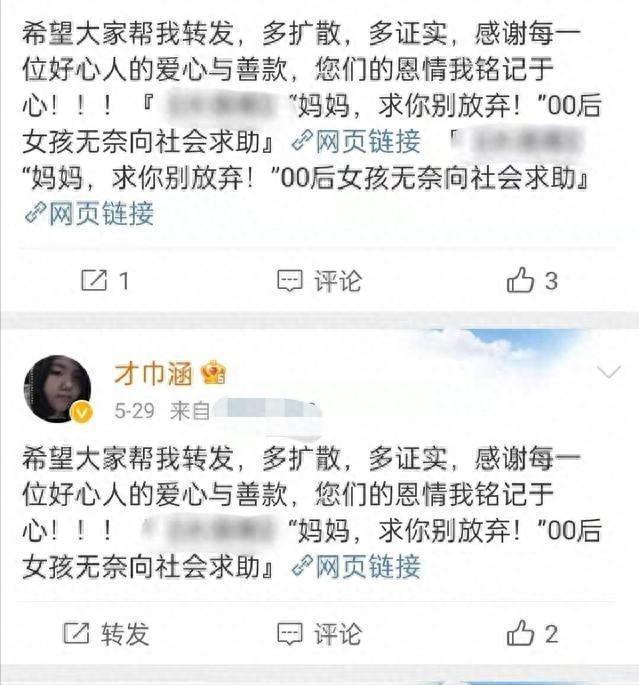This screenshot has height=685, width=639.
Task: Open the last 网页链接 link ending the top post
Action: (x=90, y=212)
